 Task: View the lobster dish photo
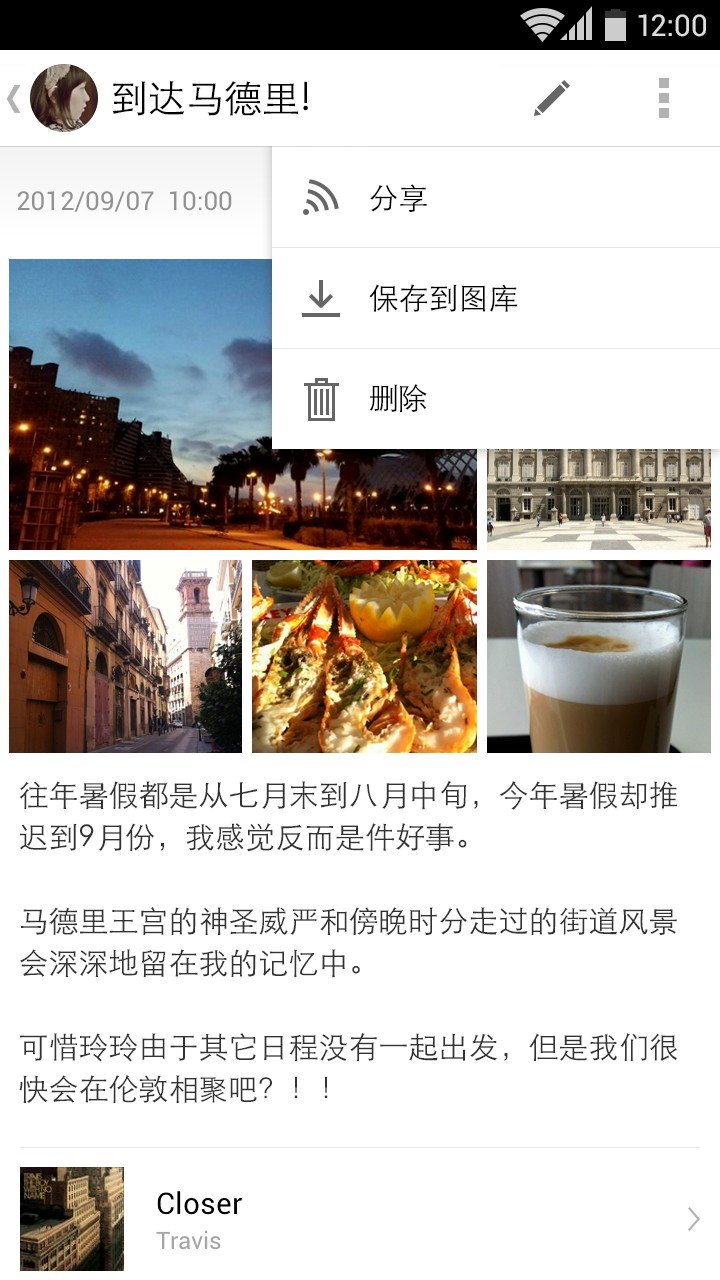[x=364, y=656]
